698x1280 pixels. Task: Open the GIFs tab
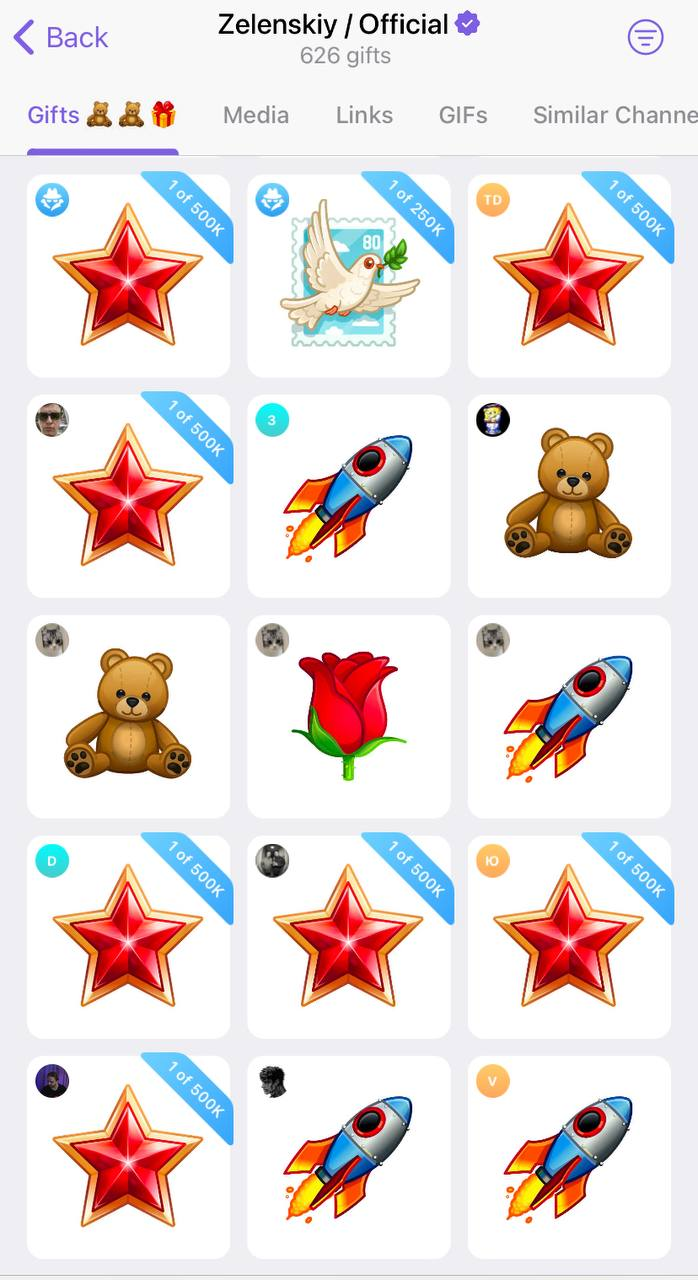pyautogui.click(x=463, y=115)
